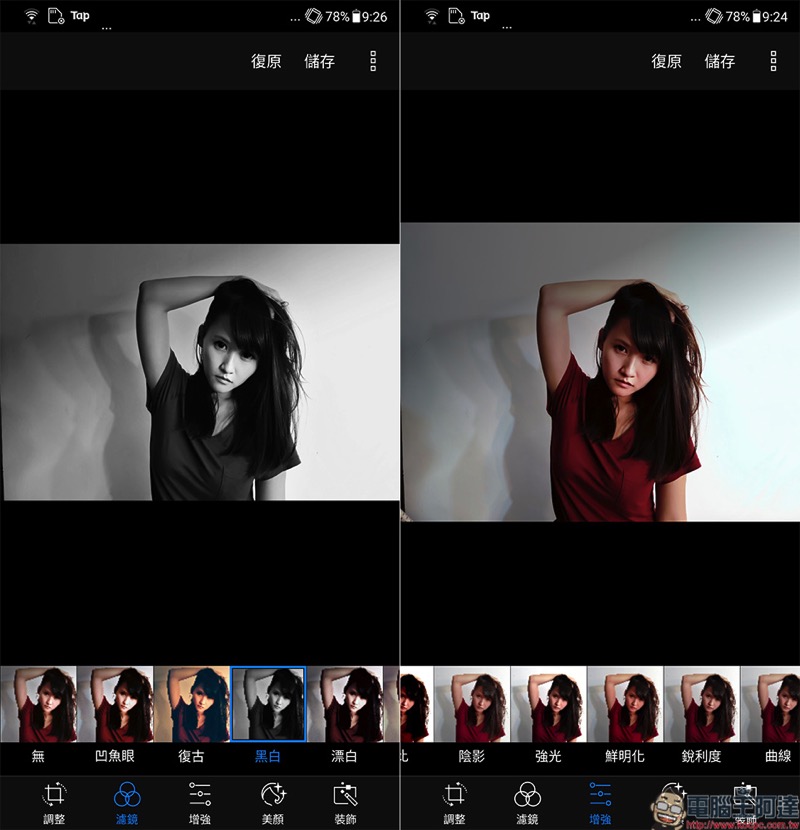This screenshot has height=830, width=800.
Task: Open the 陰影 shadow enhancement
Action: [471, 704]
